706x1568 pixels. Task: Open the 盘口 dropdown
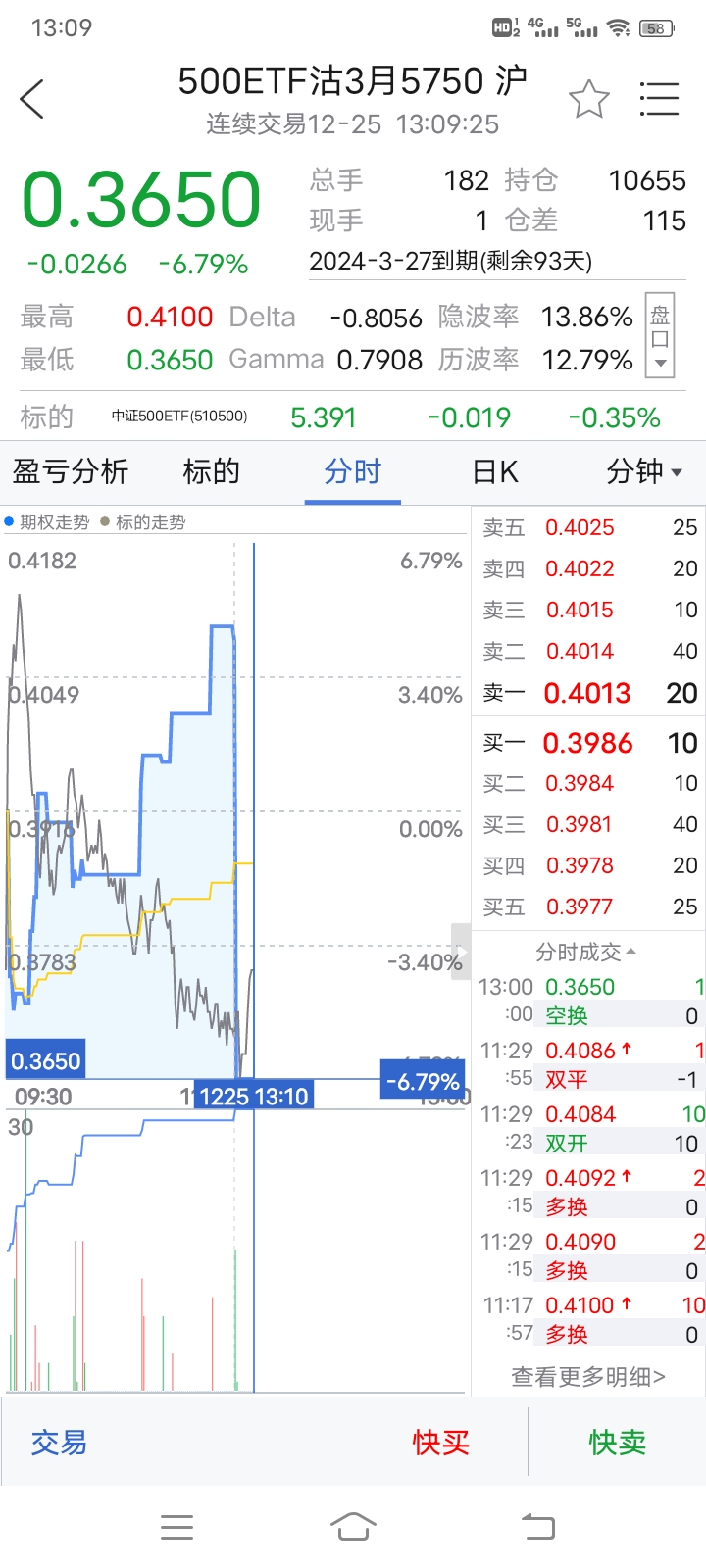click(x=660, y=335)
